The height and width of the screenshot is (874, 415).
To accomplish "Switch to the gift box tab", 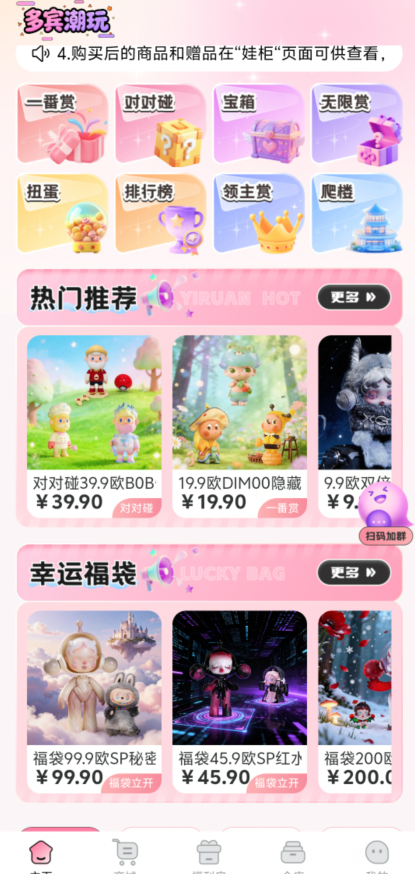I will [x=209, y=855].
